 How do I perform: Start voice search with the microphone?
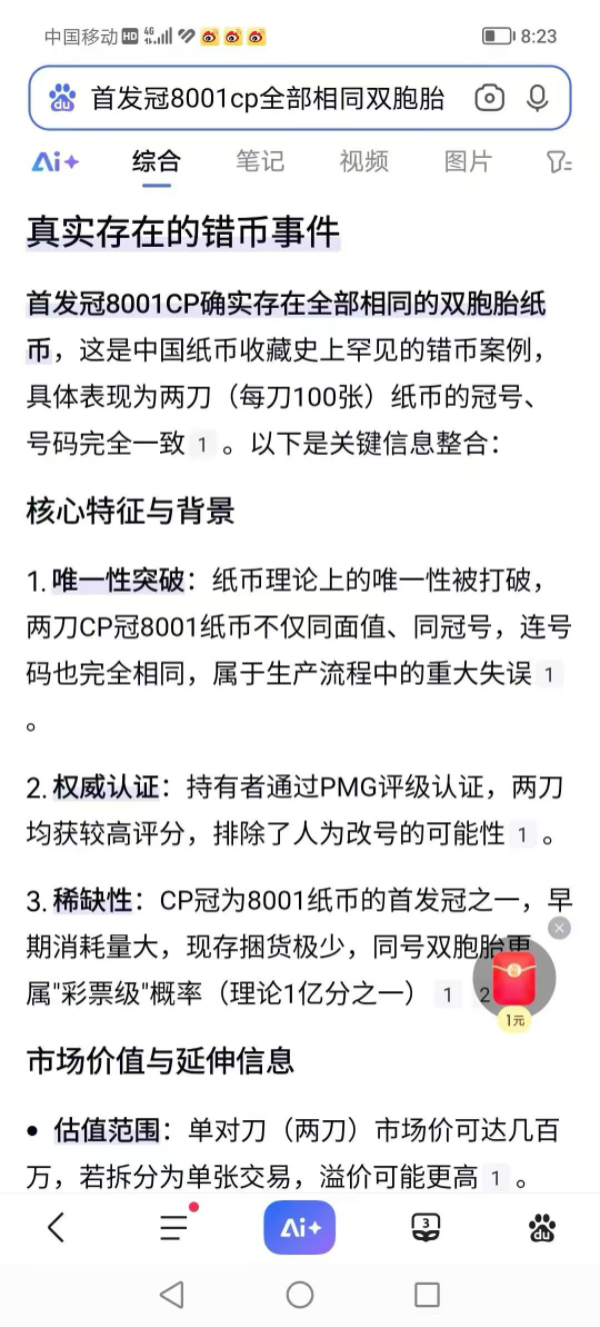pos(537,98)
